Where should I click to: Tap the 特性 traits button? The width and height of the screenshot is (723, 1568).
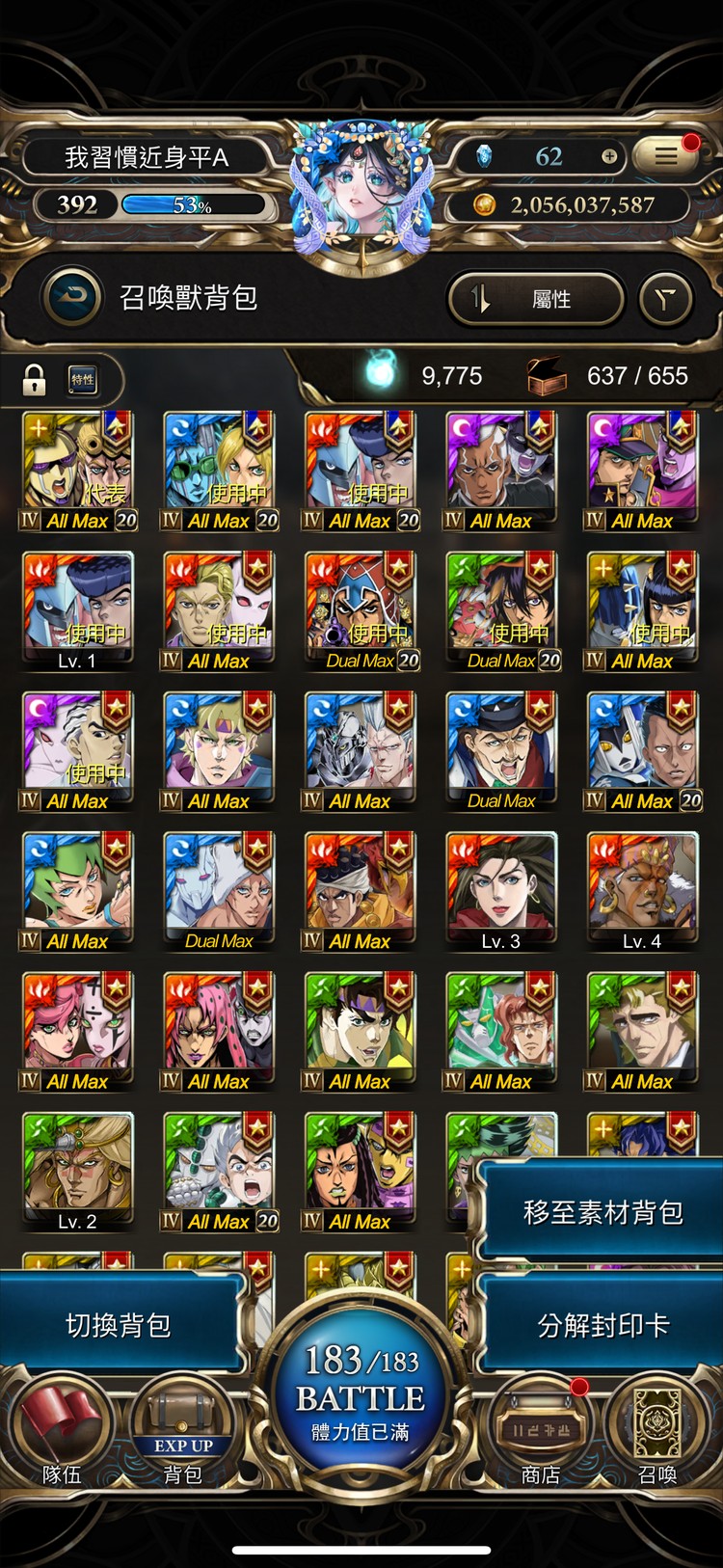pyautogui.click(x=83, y=380)
